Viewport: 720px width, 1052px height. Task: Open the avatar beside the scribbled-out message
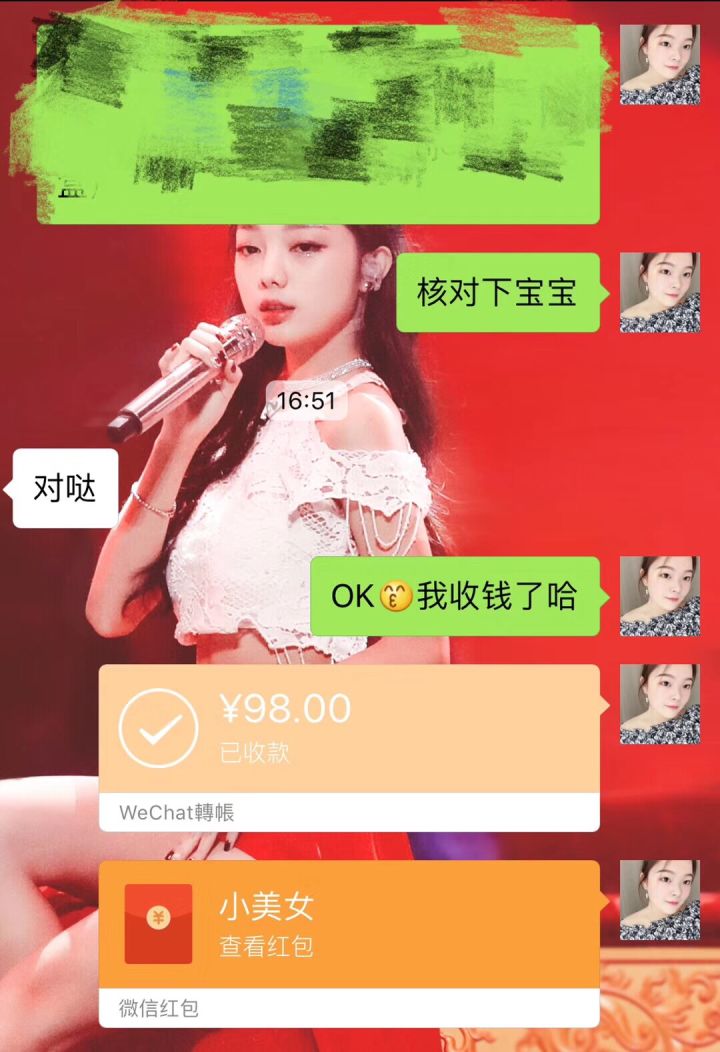coord(659,64)
